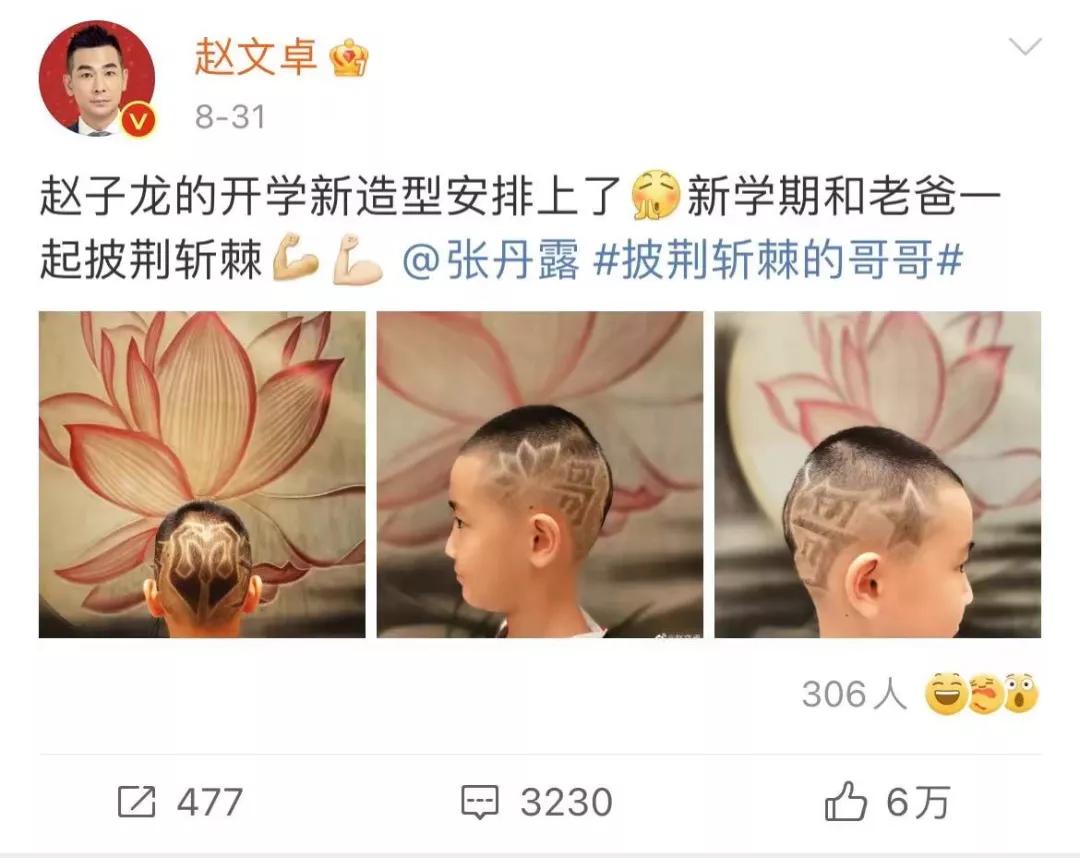Viewport: 1080px width, 858px height.
Task: Repost this post with 477 shares
Action: pos(180,802)
